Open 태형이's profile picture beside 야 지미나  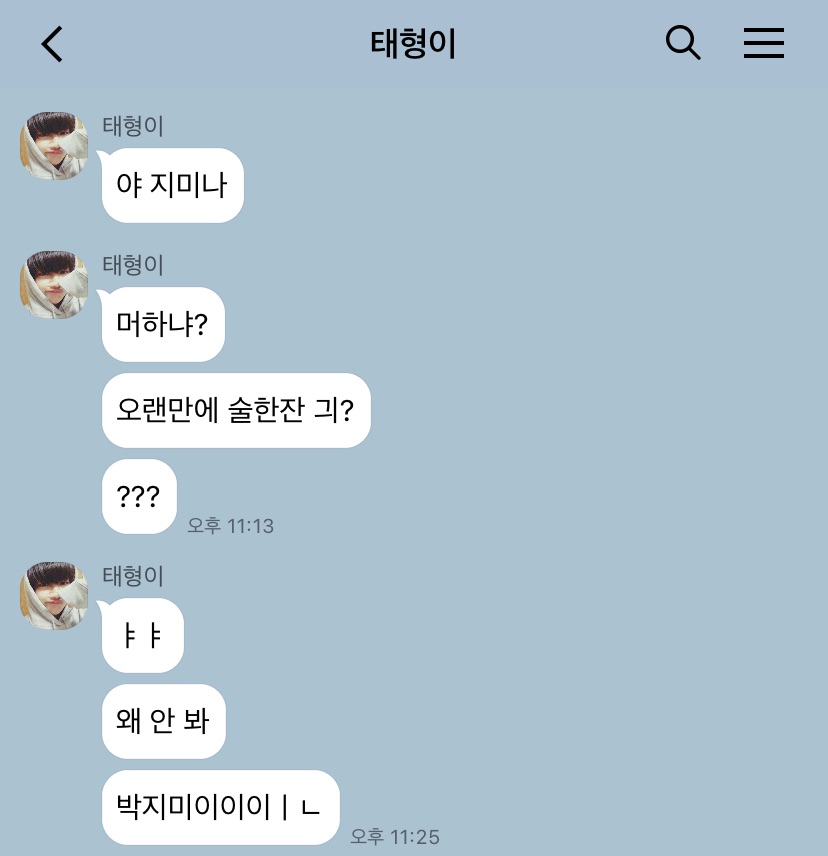click(x=54, y=146)
